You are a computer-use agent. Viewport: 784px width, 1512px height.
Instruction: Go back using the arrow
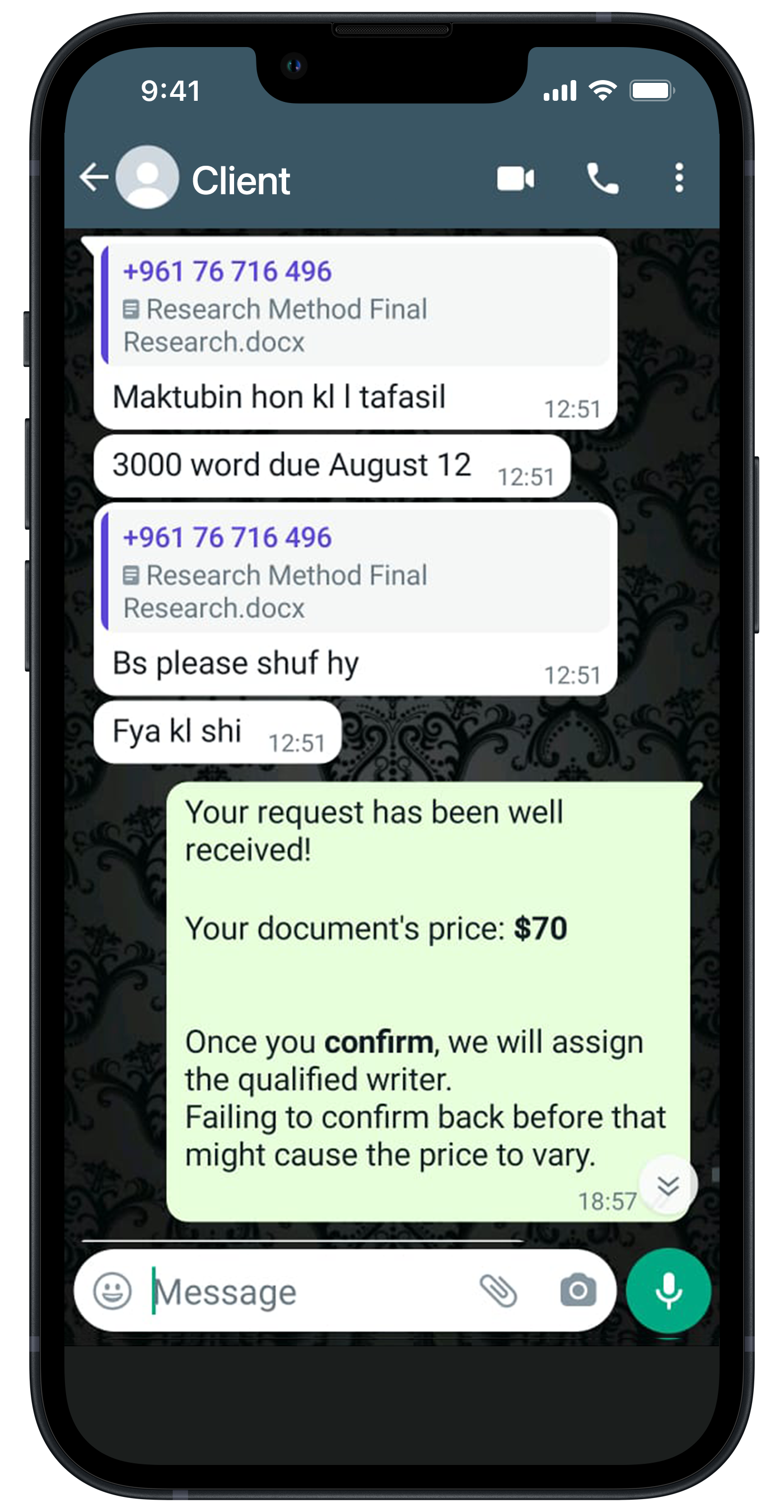94,178
